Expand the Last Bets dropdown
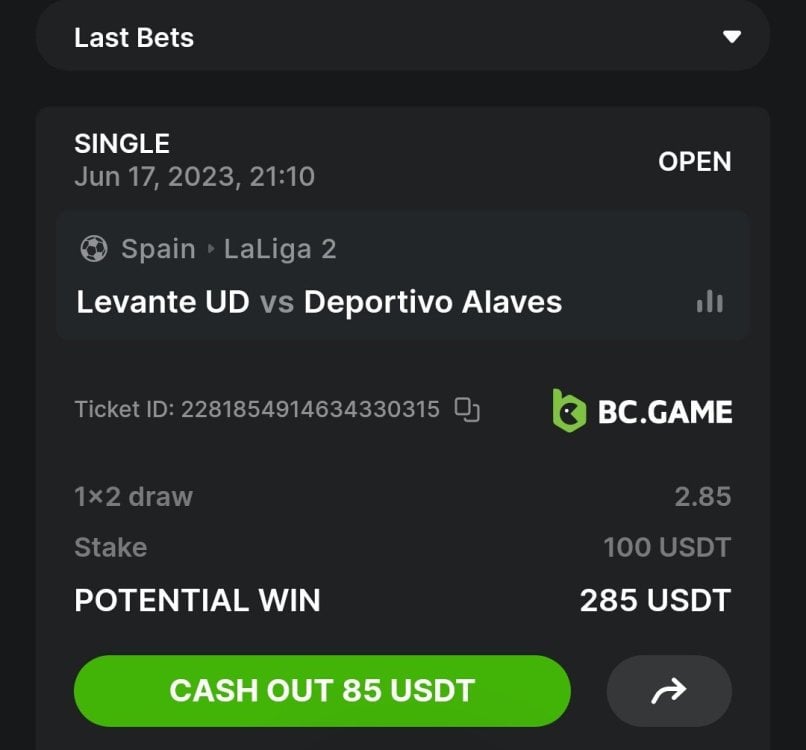This screenshot has width=806, height=750. coord(732,37)
